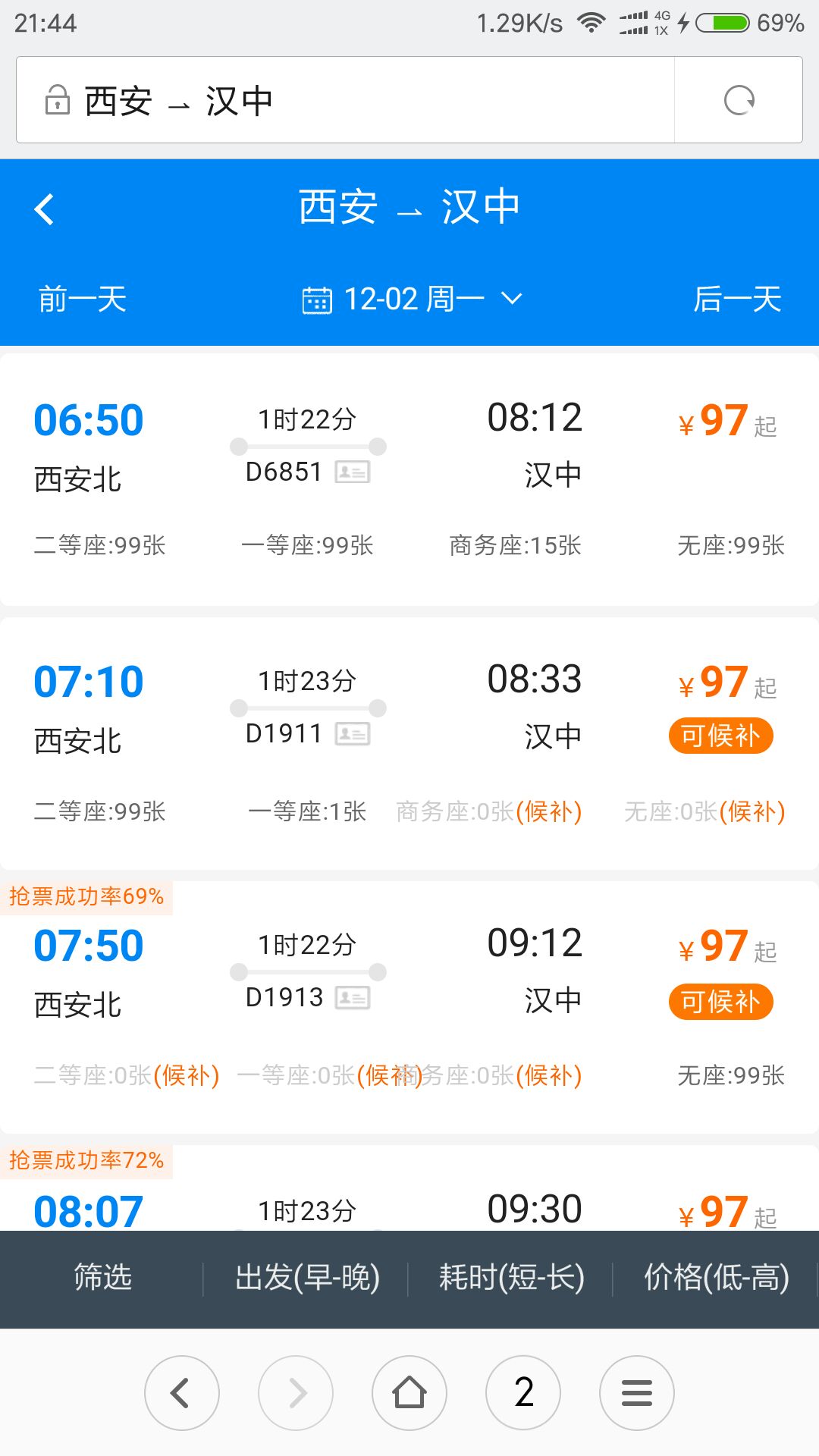819x1456 pixels.
Task: Open the 筛选 filter options
Action: (x=102, y=1278)
